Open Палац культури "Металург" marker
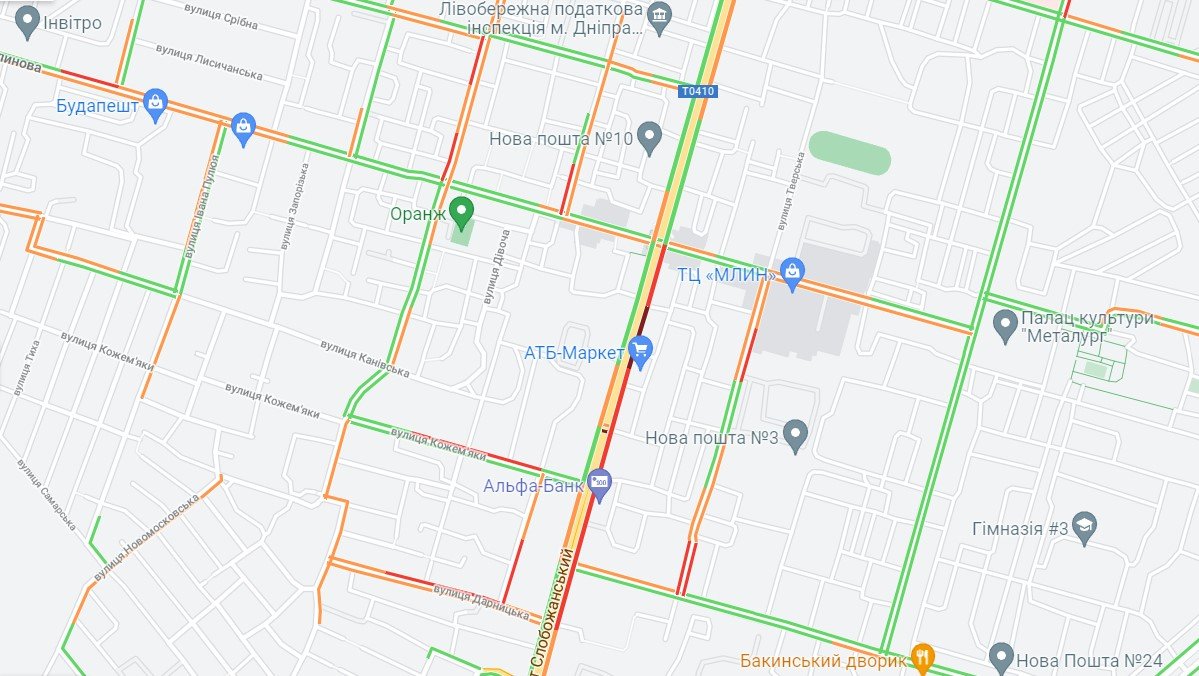This screenshot has width=1199, height=676. click(x=1006, y=324)
